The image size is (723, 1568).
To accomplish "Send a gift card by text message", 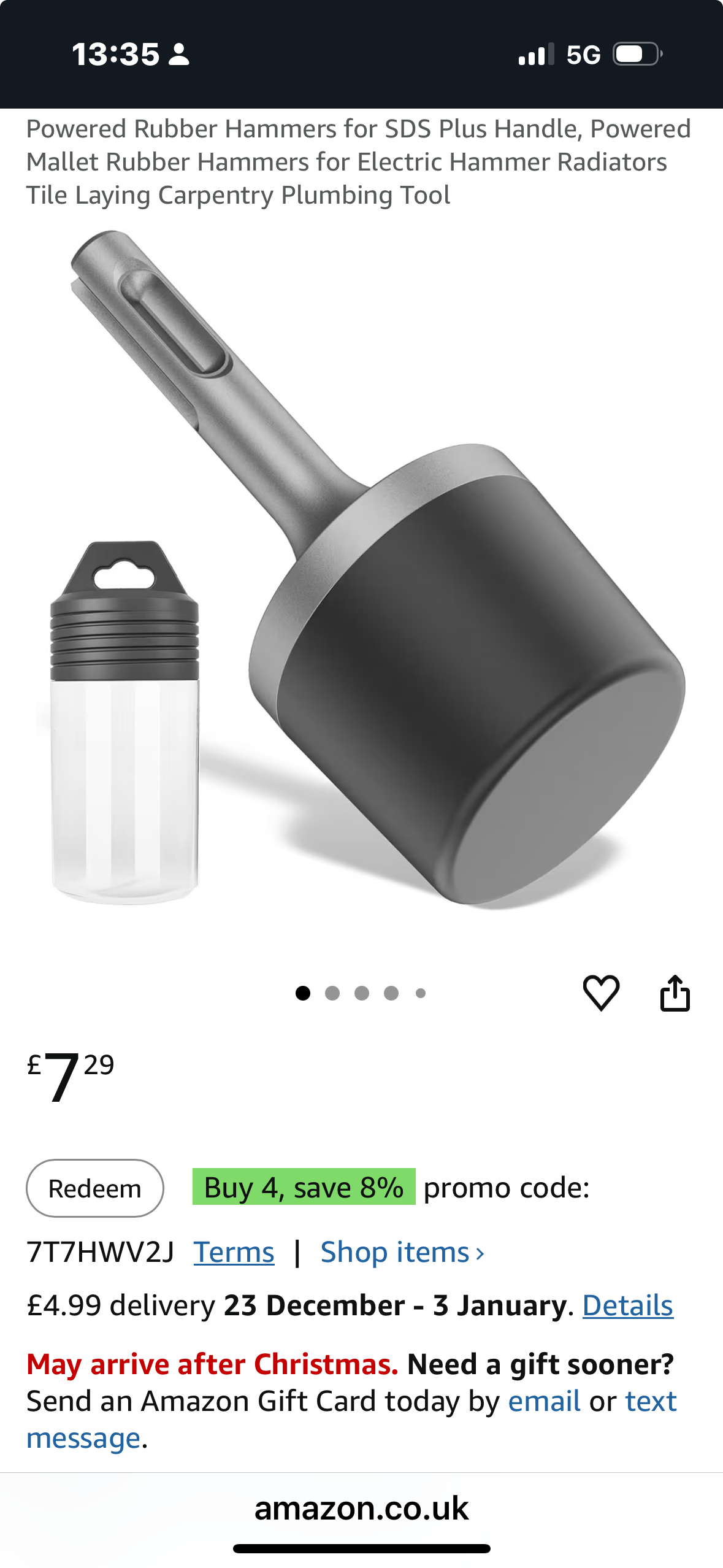I will (650, 1402).
